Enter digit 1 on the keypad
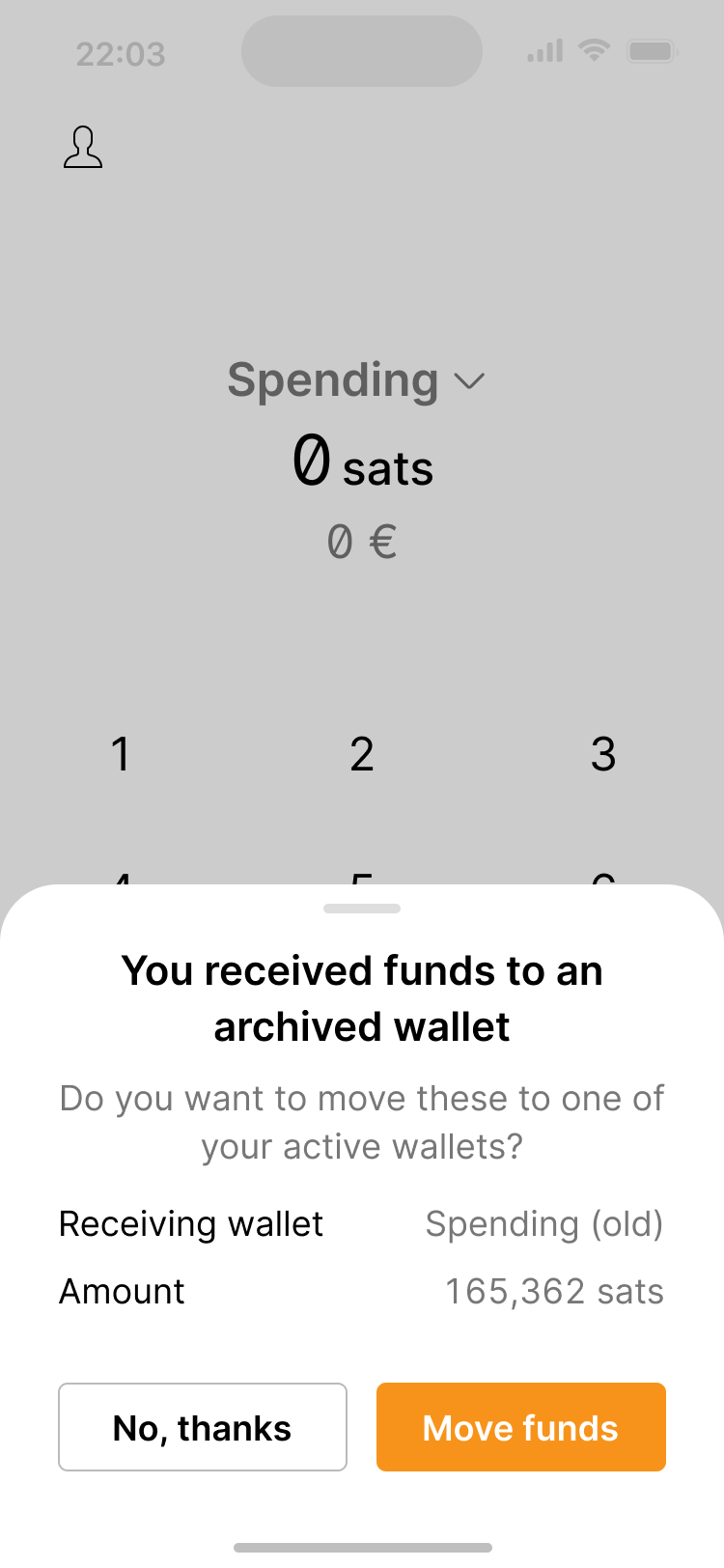Image resolution: width=724 pixels, height=1568 pixels. click(121, 754)
